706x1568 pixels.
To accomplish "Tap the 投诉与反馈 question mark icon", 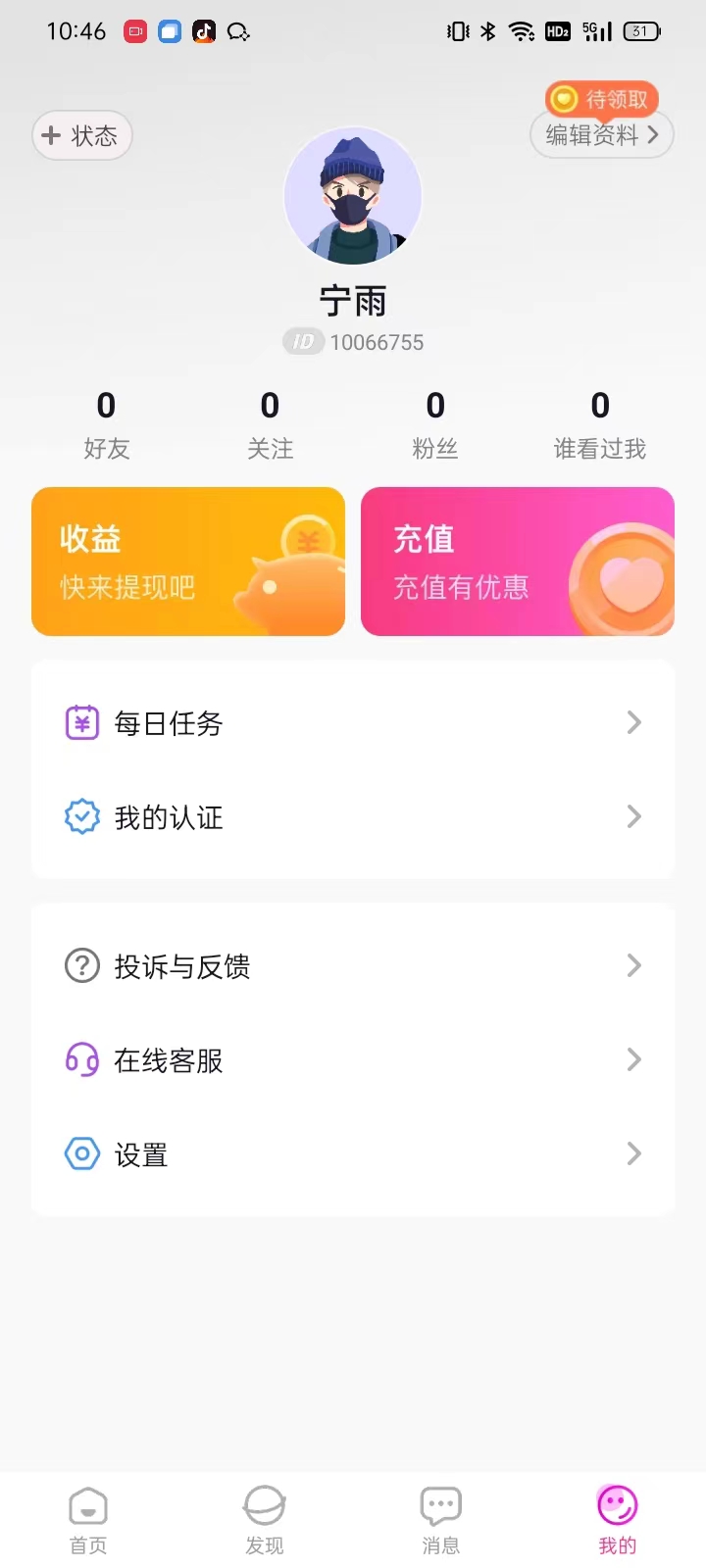I will pyautogui.click(x=82, y=965).
